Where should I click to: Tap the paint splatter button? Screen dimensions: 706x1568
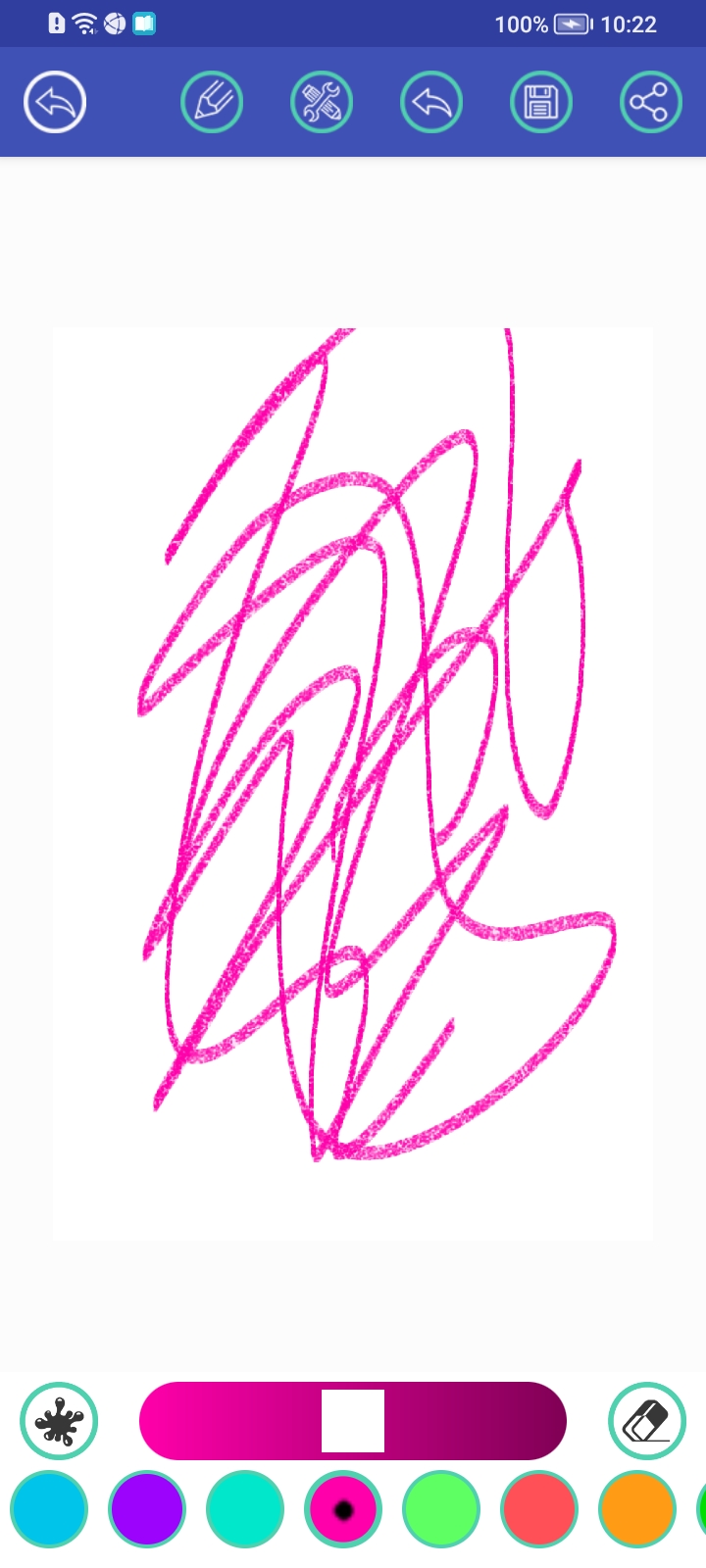click(x=59, y=1421)
